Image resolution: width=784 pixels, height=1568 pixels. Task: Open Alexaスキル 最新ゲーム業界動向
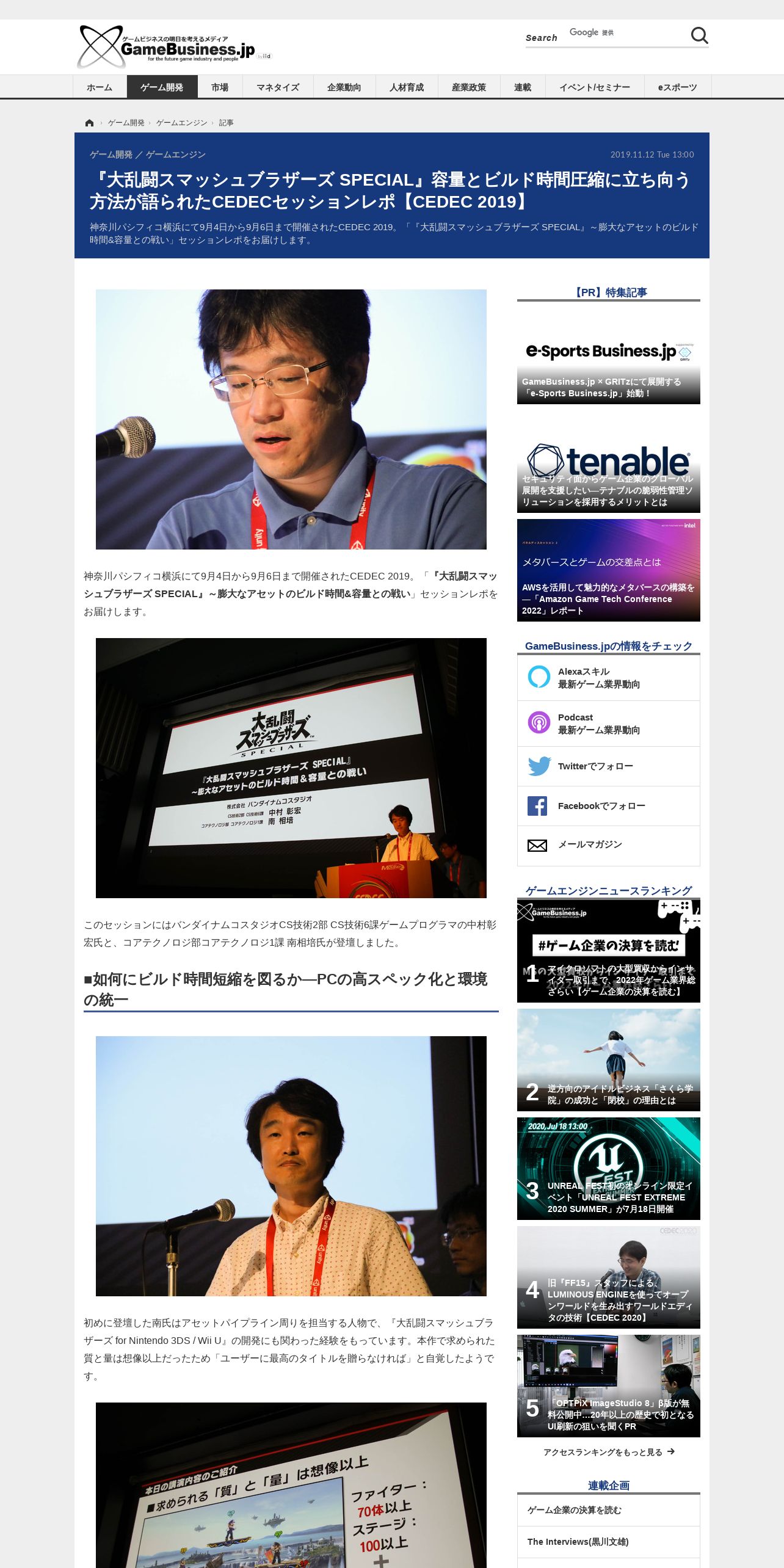coord(608,678)
